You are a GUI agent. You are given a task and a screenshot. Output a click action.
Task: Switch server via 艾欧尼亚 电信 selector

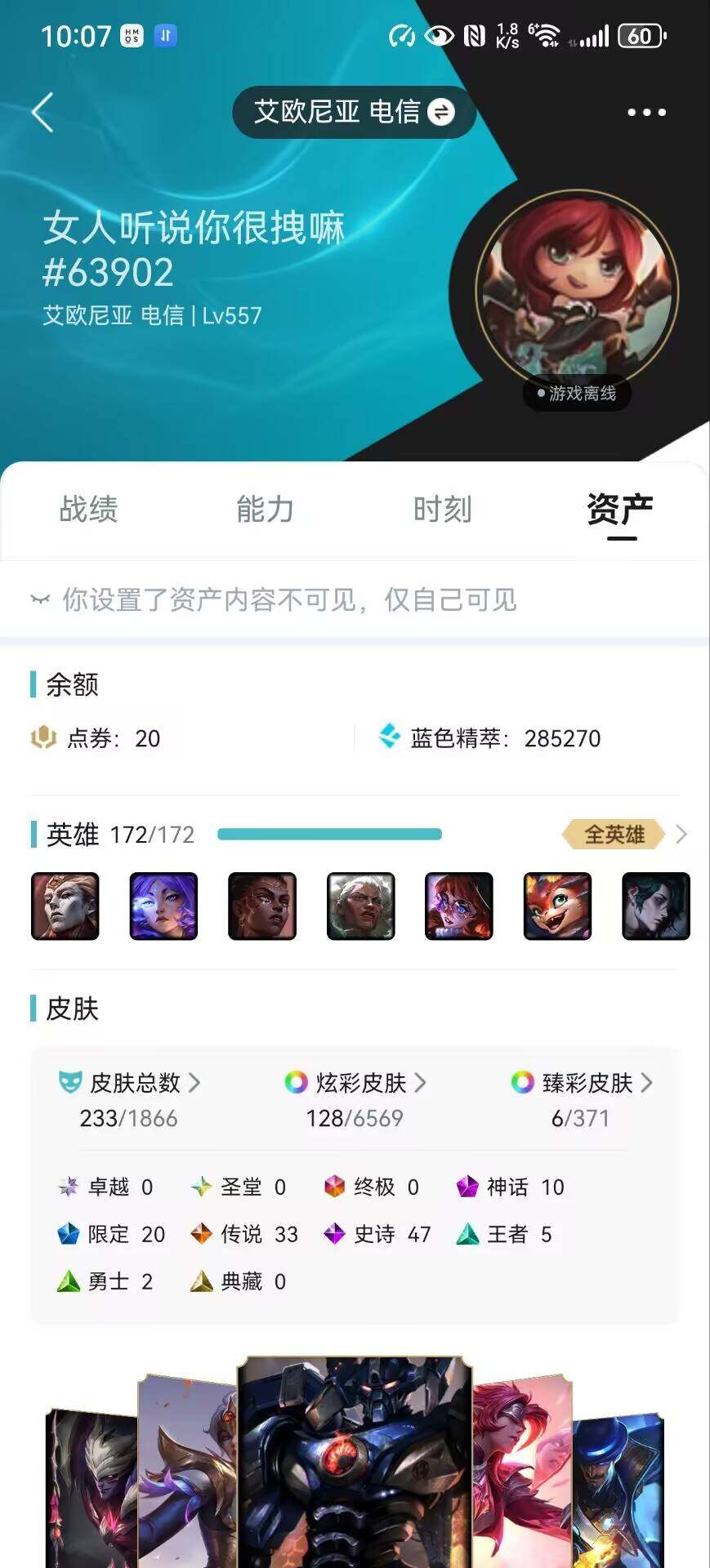click(354, 112)
